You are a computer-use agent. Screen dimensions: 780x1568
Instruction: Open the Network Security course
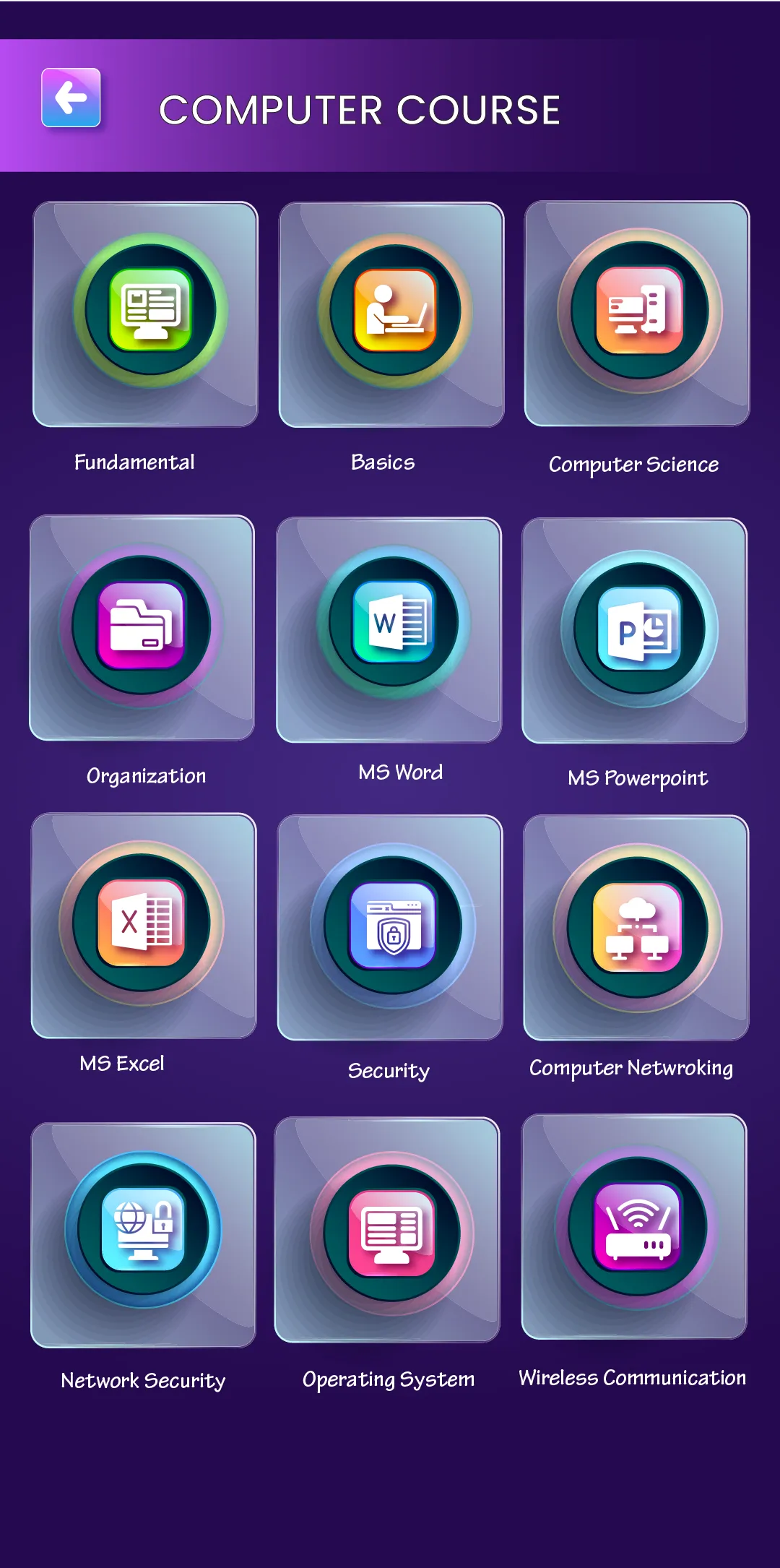(144, 1235)
